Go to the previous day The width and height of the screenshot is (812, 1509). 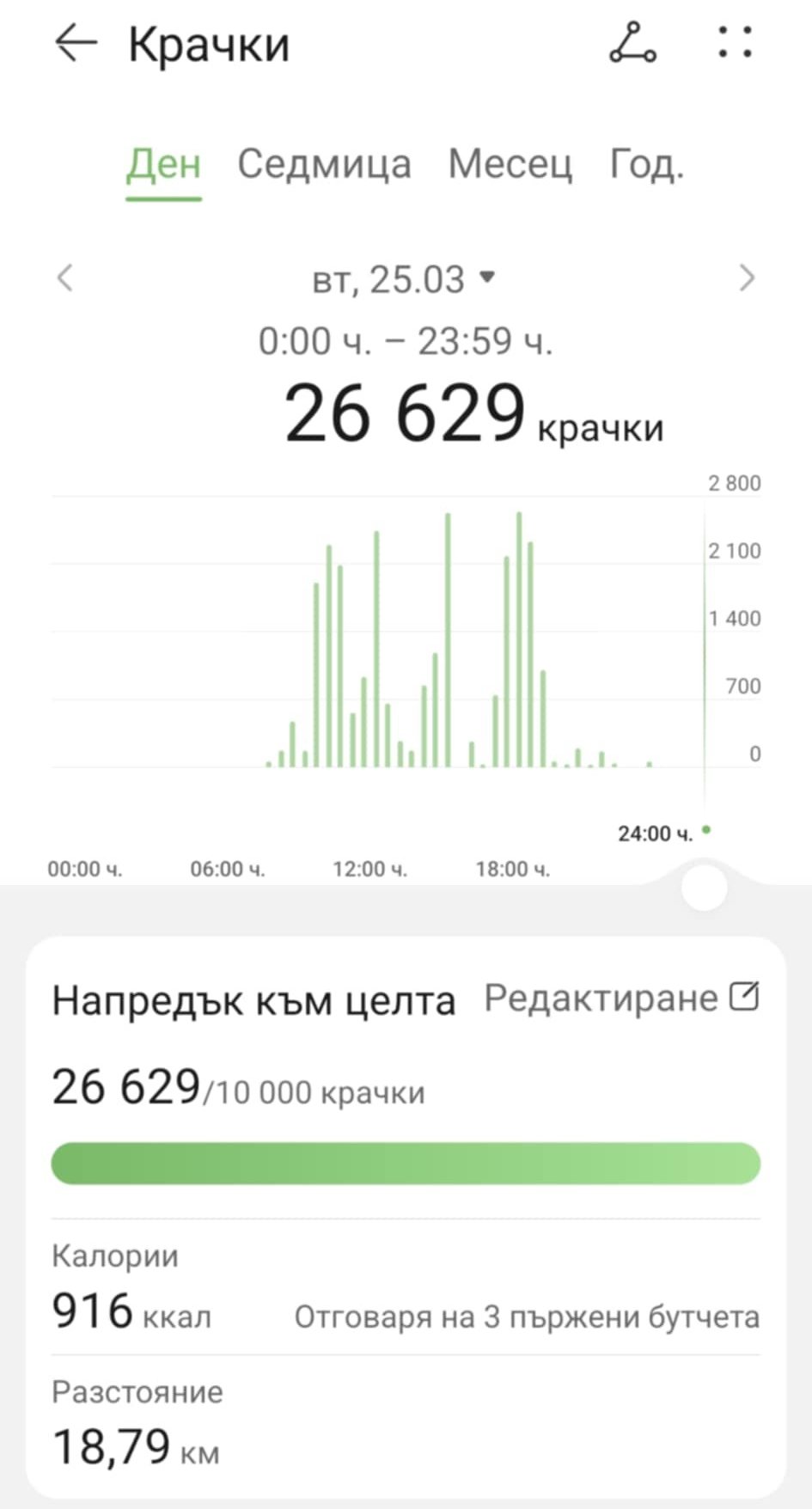(65, 278)
